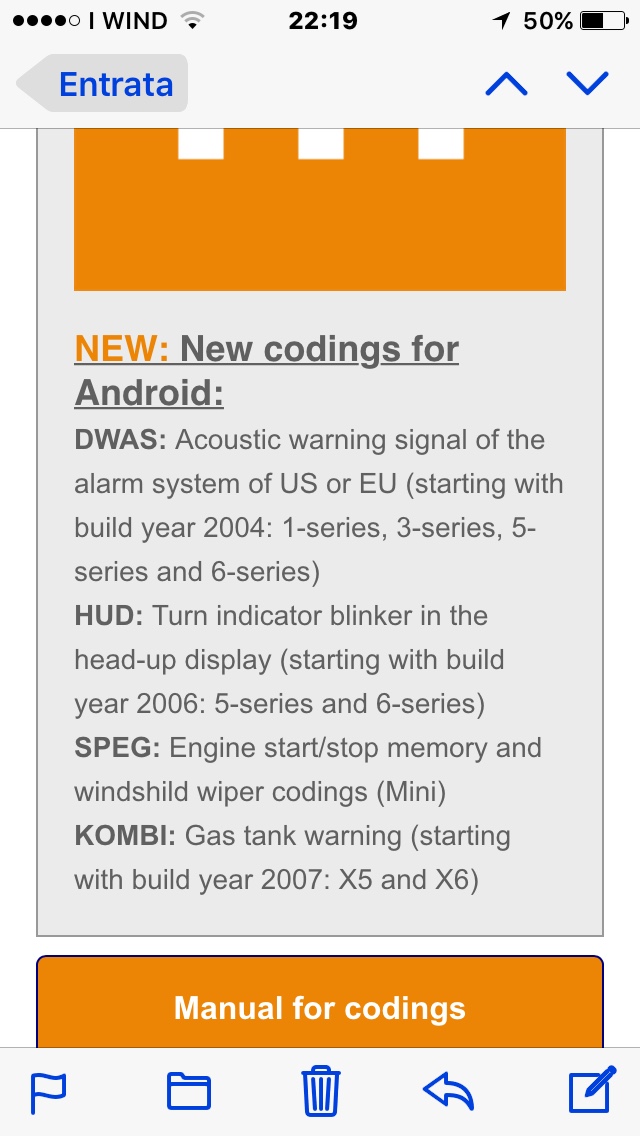Move this email to a folder
This screenshot has height=1136, width=640.
(188, 1091)
